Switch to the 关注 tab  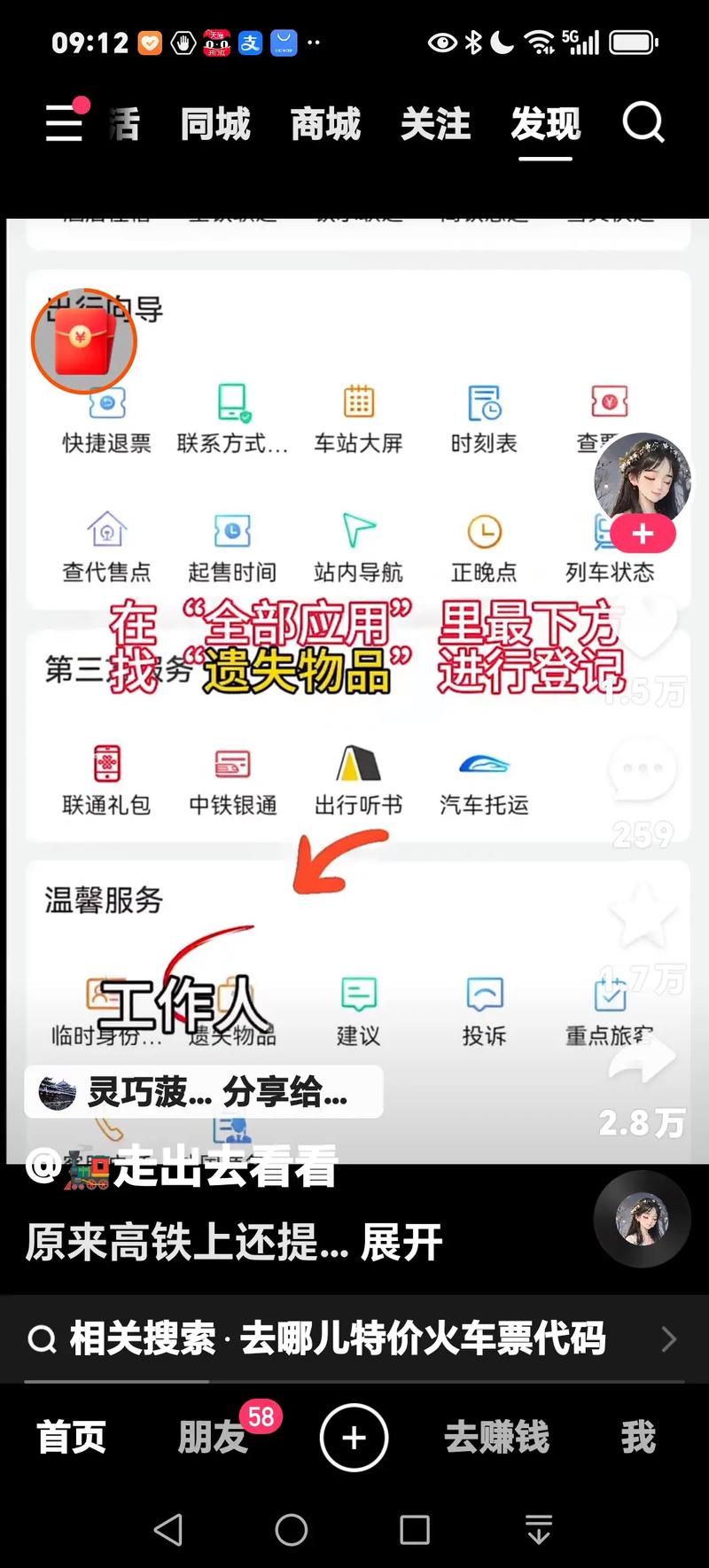(436, 124)
